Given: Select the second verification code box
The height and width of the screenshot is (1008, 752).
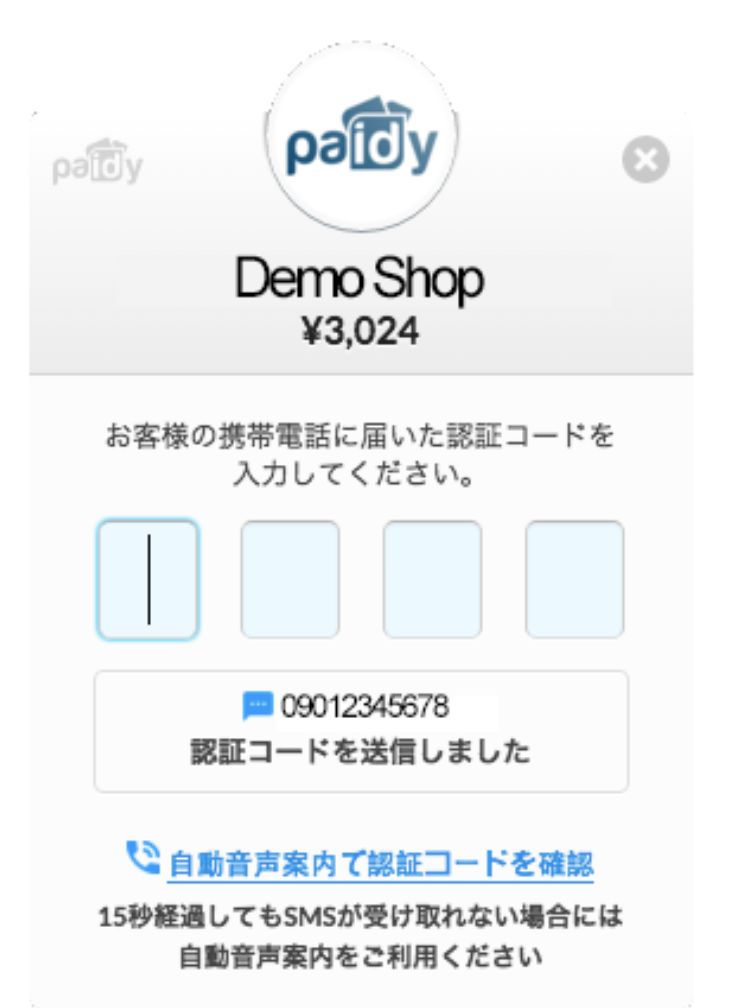Looking at the screenshot, I should pyautogui.click(x=290, y=579).
